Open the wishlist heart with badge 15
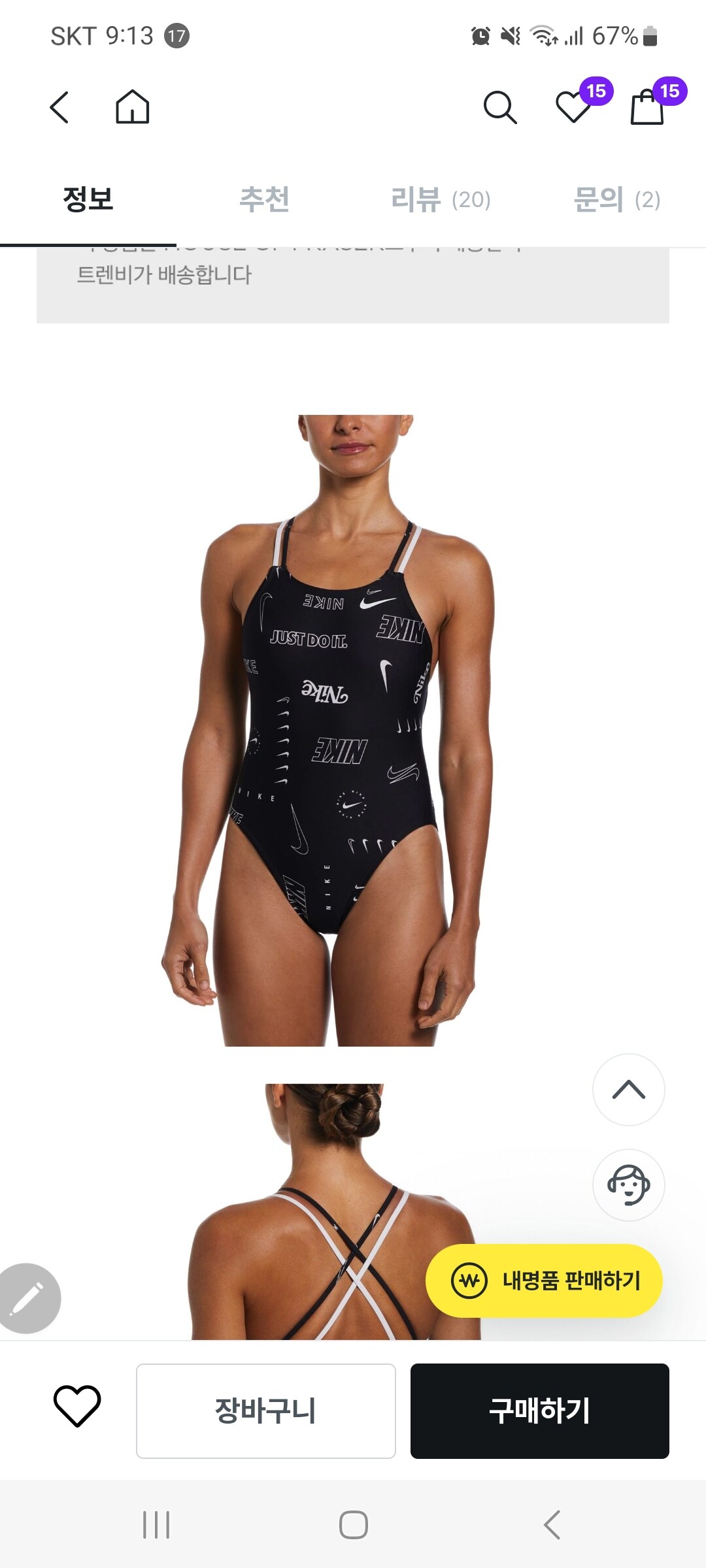Viewport: 706px width, 1568px height. [574, 107]
